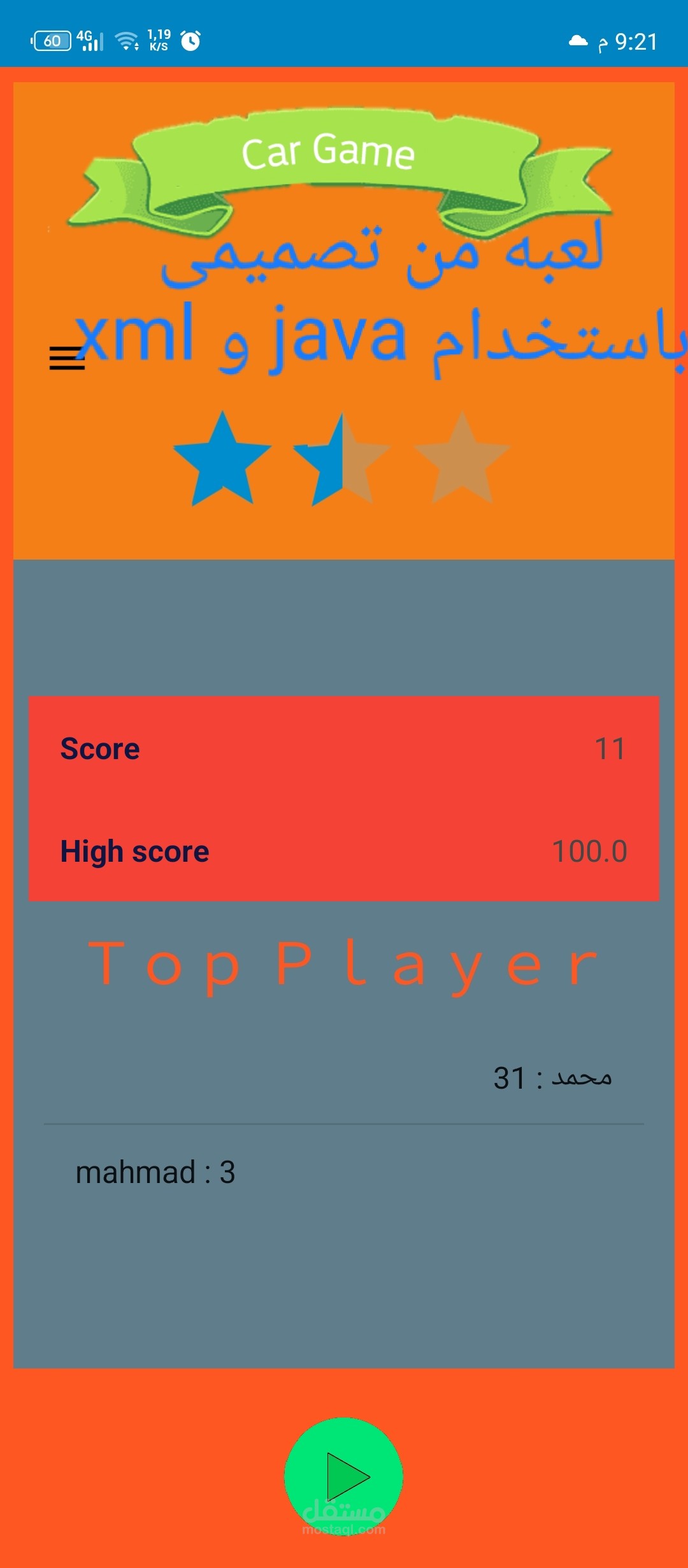The width and height of the screenshot is (688, 1568).
Task: Open the hamburger drawer menu
Action: [x=67, y=358]
